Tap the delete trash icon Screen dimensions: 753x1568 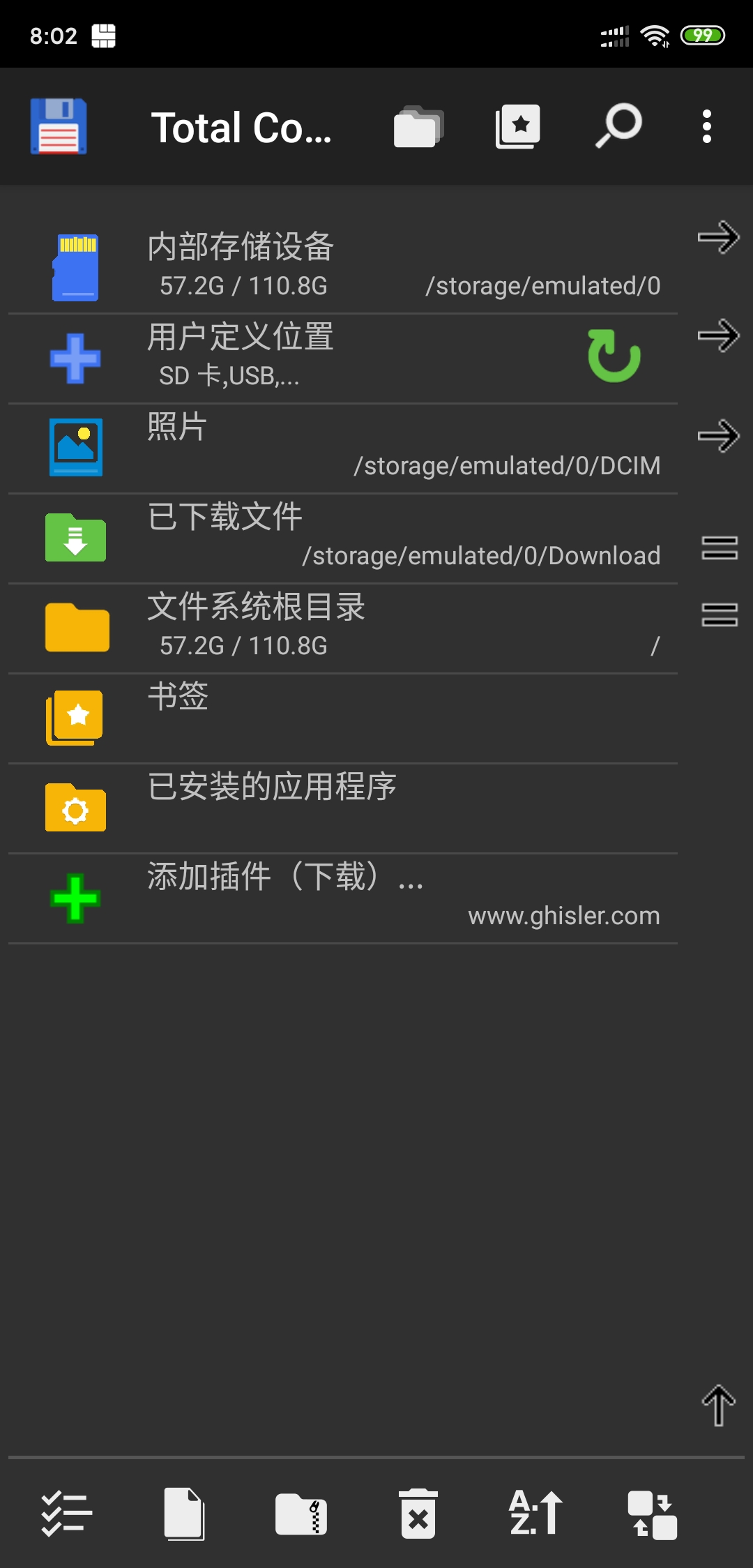(x=418, y=1514)
